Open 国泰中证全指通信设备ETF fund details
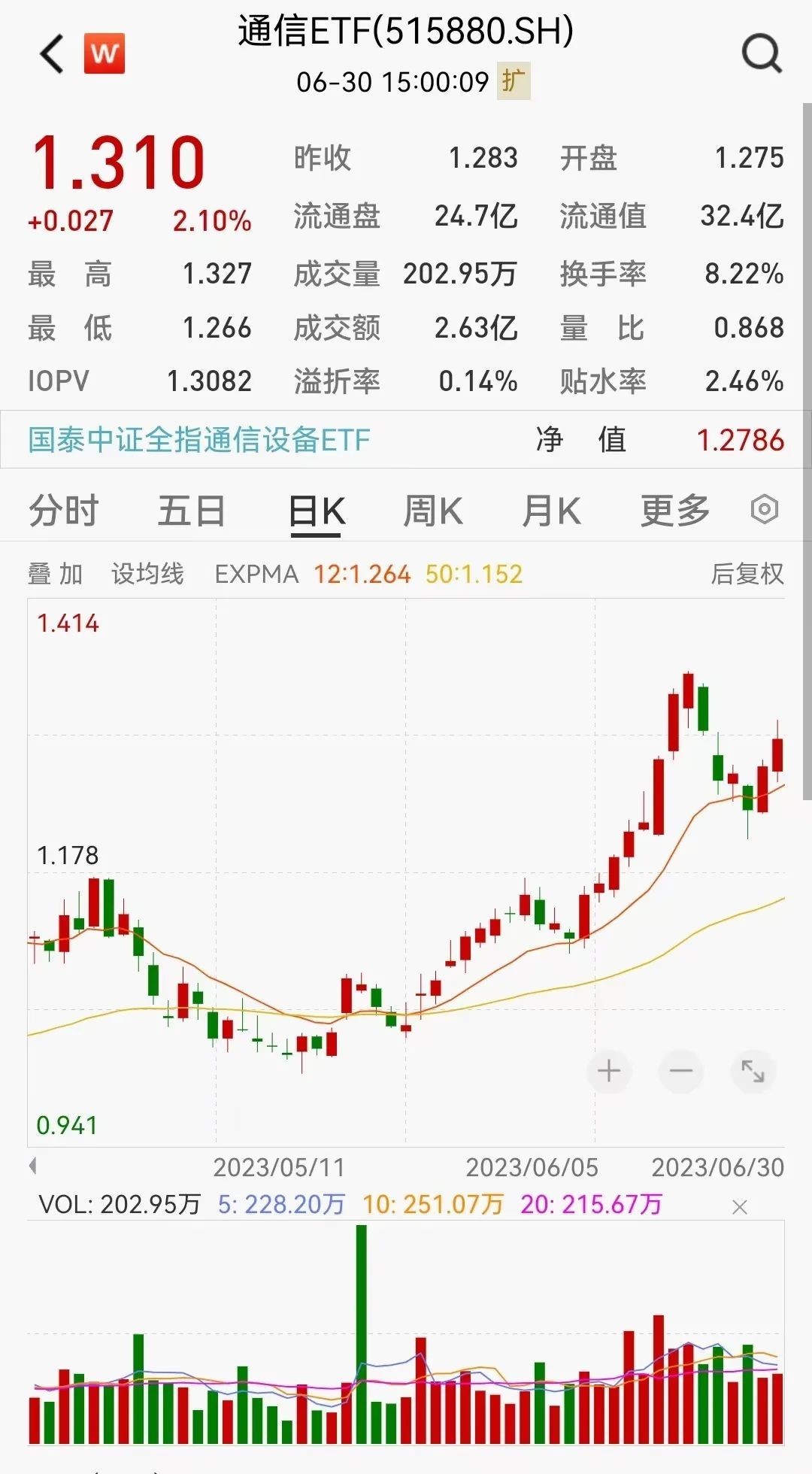The height and width of the screenshot is (1474, 812). tap(199, 440)
